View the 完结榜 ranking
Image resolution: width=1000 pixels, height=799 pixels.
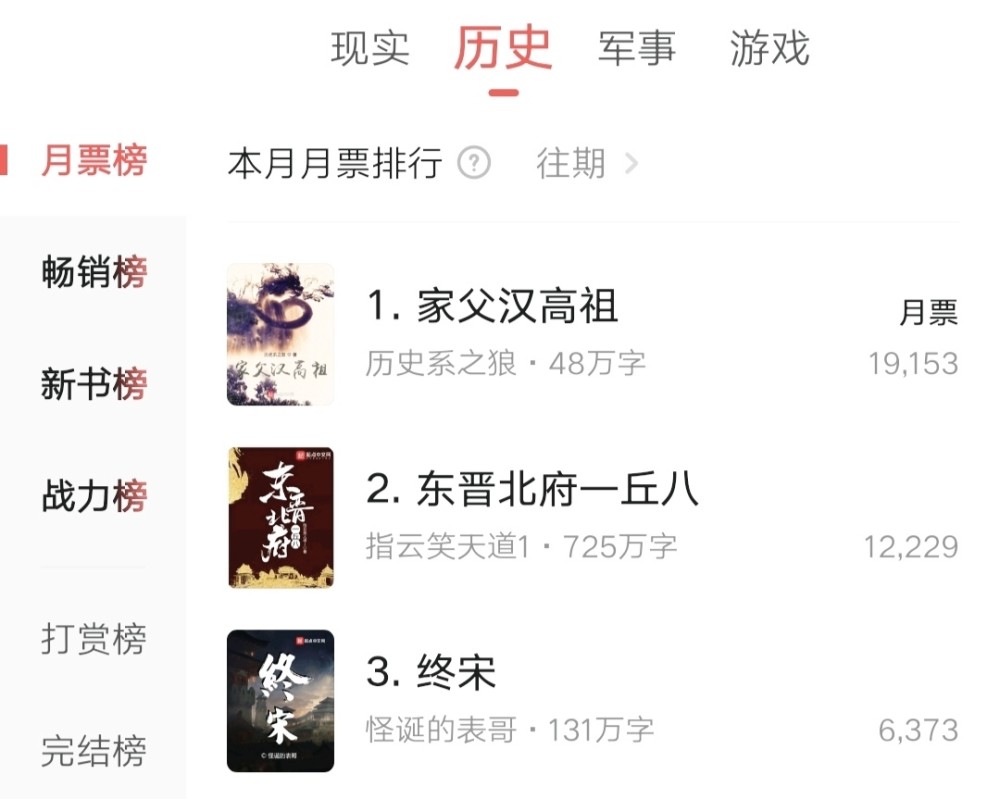(x=94, y=751)
